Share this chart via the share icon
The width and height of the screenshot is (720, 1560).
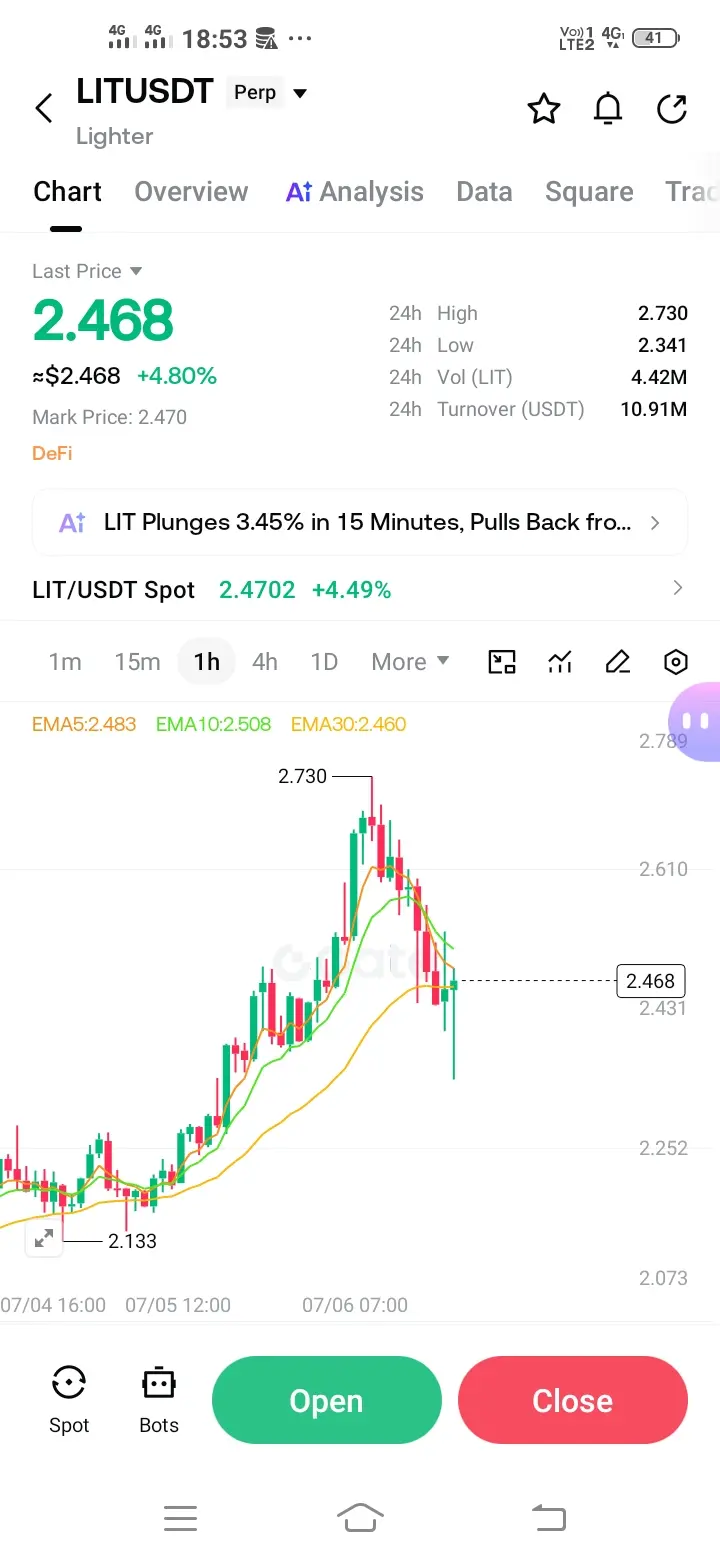672,108
